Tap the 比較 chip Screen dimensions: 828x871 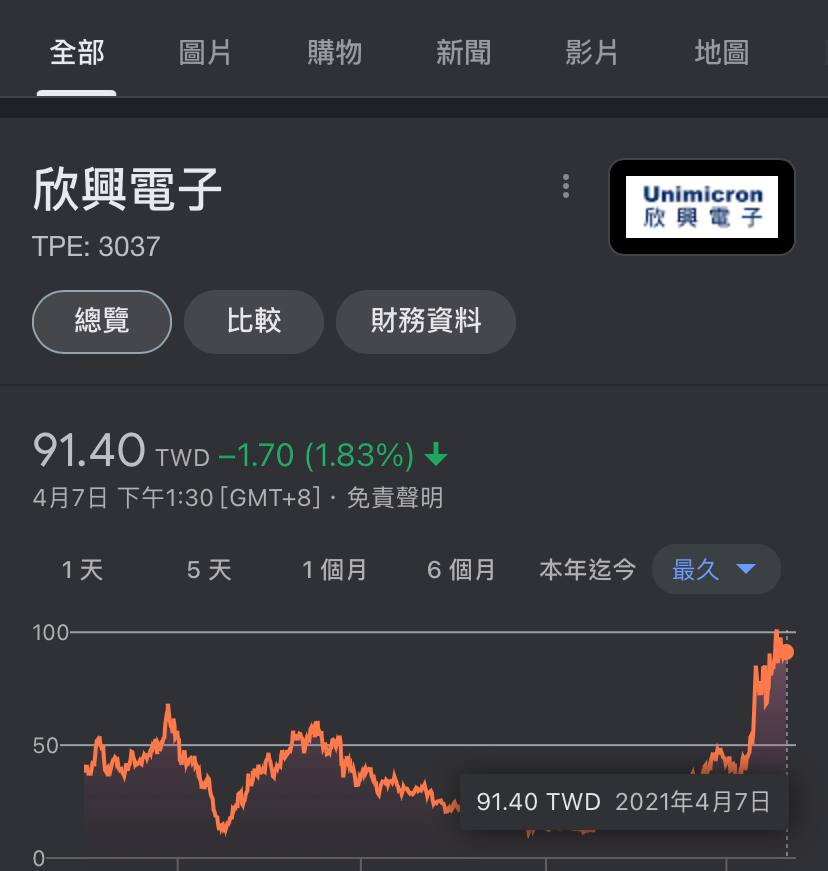point(254,321)
